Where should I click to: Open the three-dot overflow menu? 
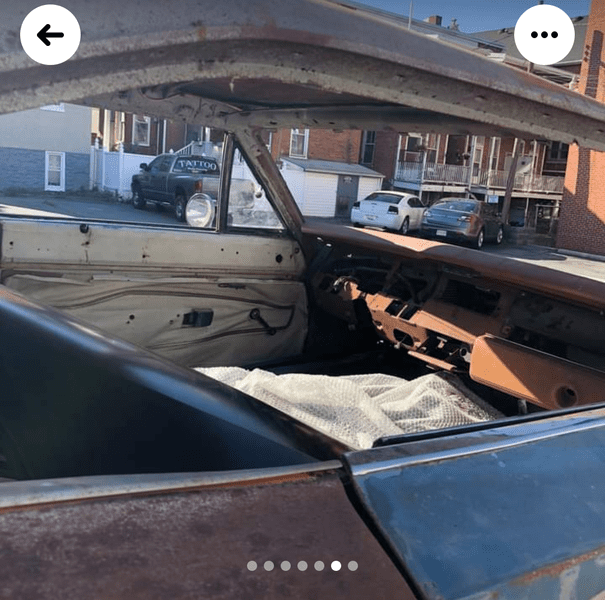544,35
